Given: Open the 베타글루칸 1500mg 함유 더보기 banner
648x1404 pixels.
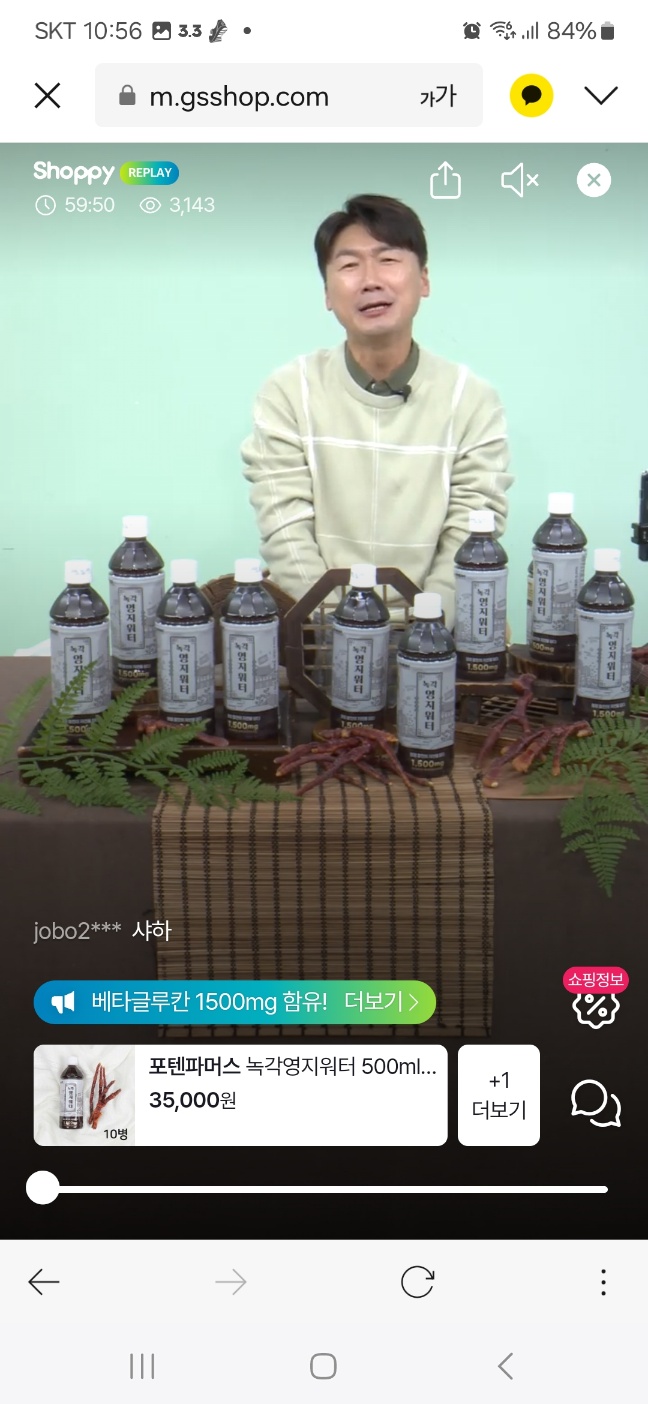Looking at the screenshot, I should tap(235, 1002).
